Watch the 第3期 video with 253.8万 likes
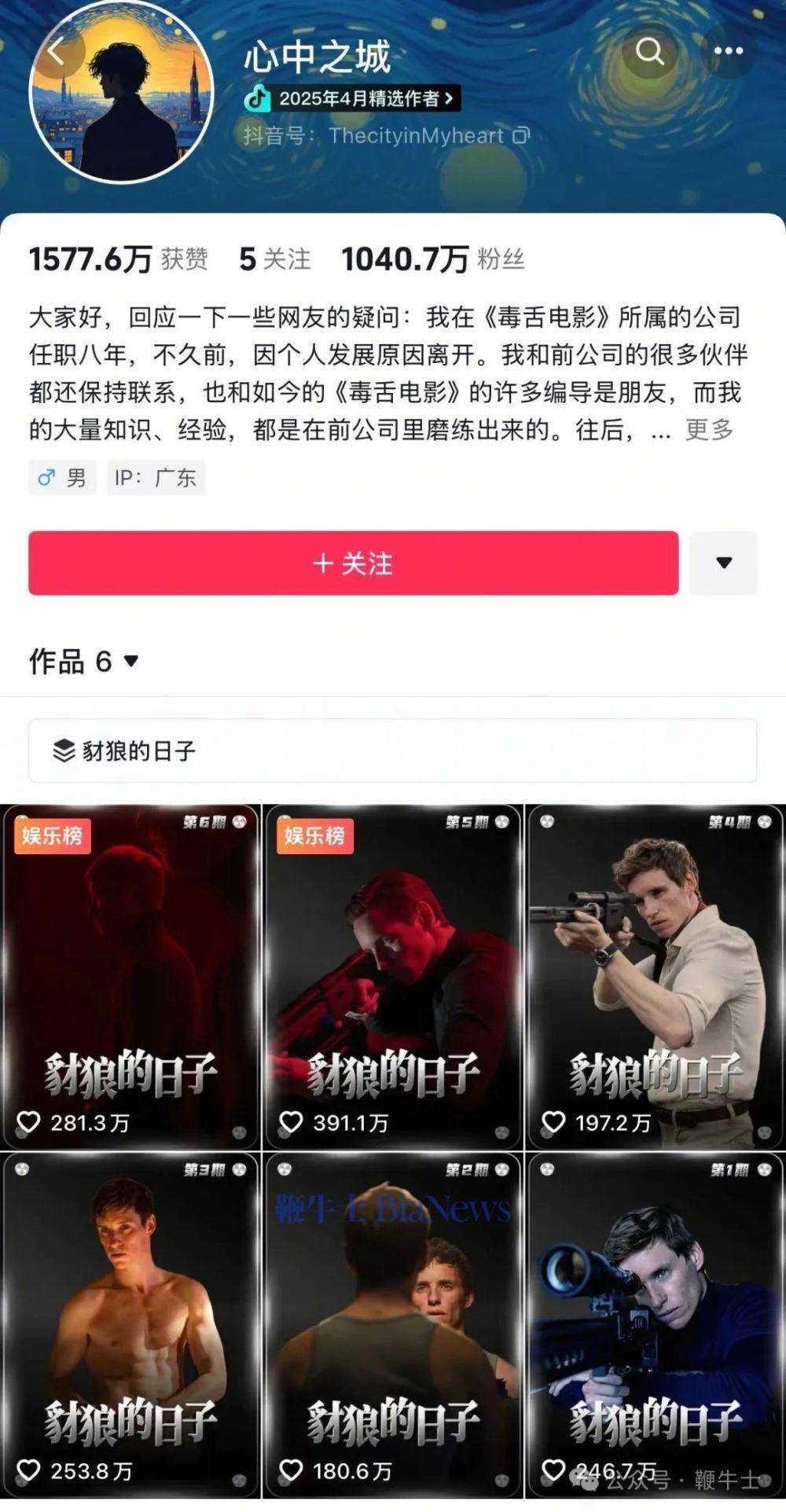The width and height of the screenshot is (786, 1512). tap(130, 1325)
